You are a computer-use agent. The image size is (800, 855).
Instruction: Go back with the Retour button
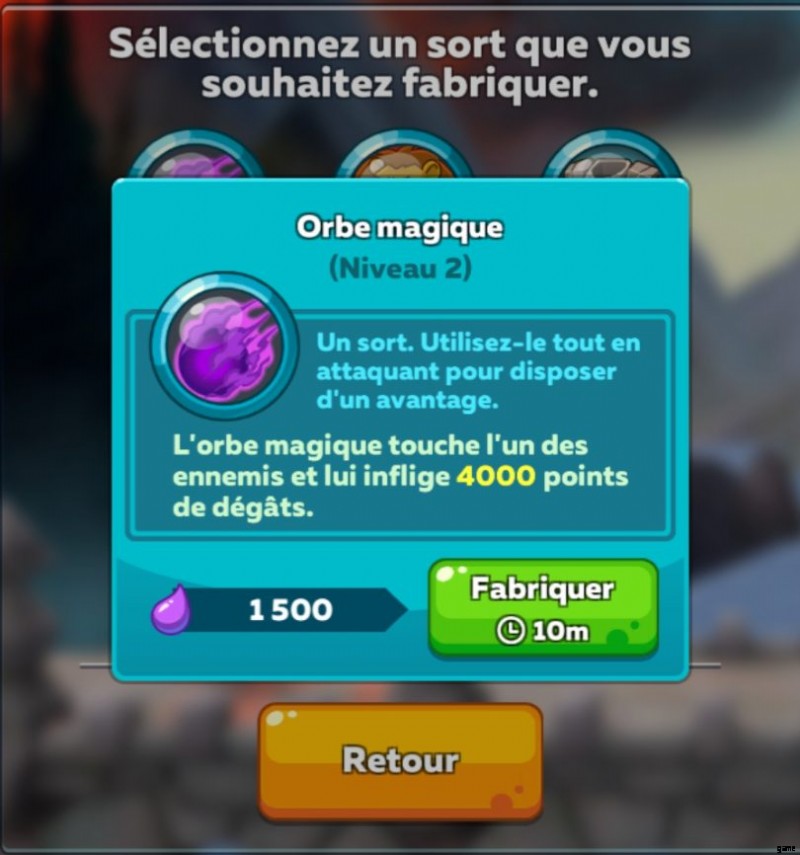tap(400, 760)
